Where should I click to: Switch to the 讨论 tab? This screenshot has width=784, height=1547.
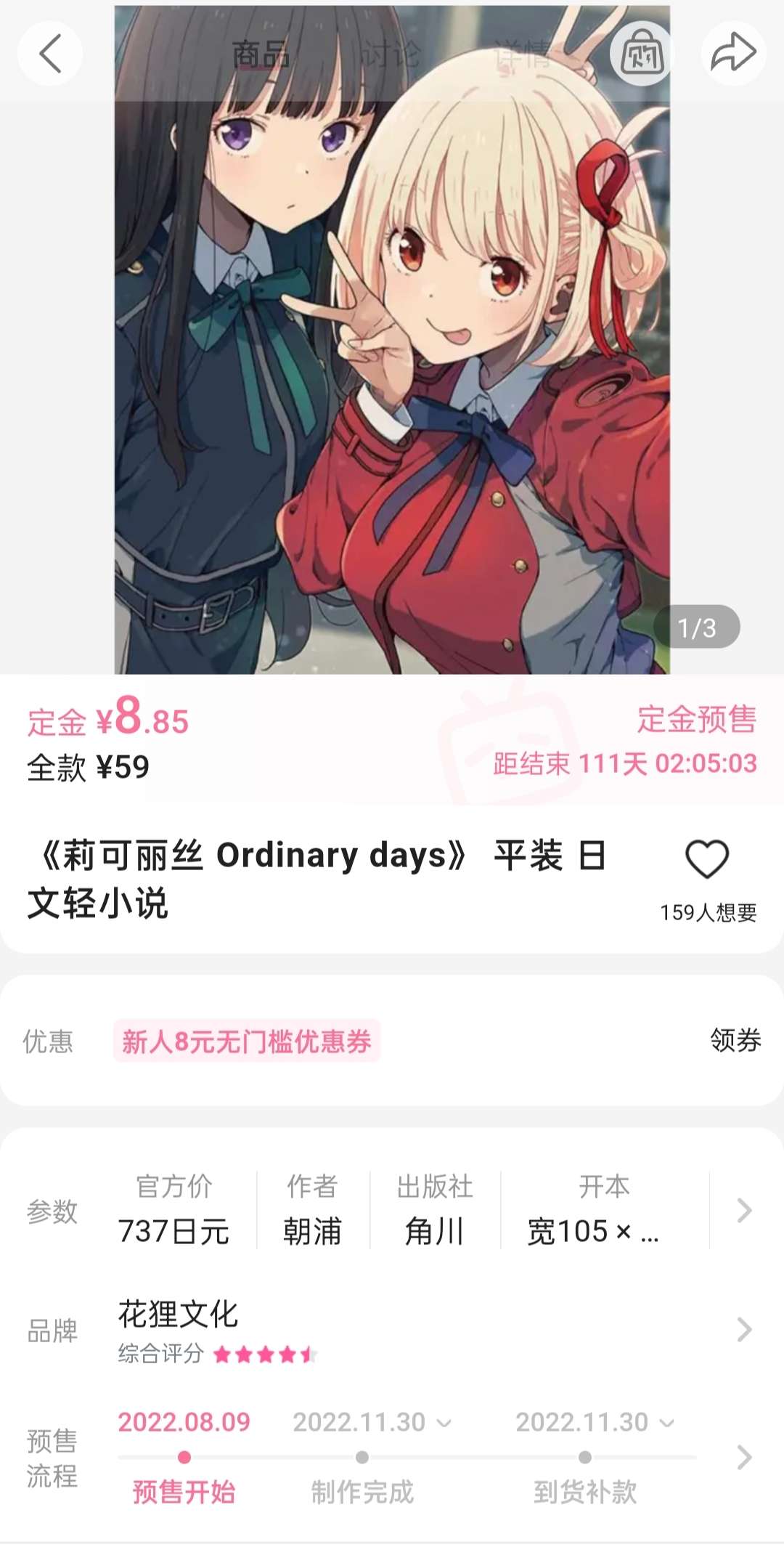point(391,55)
